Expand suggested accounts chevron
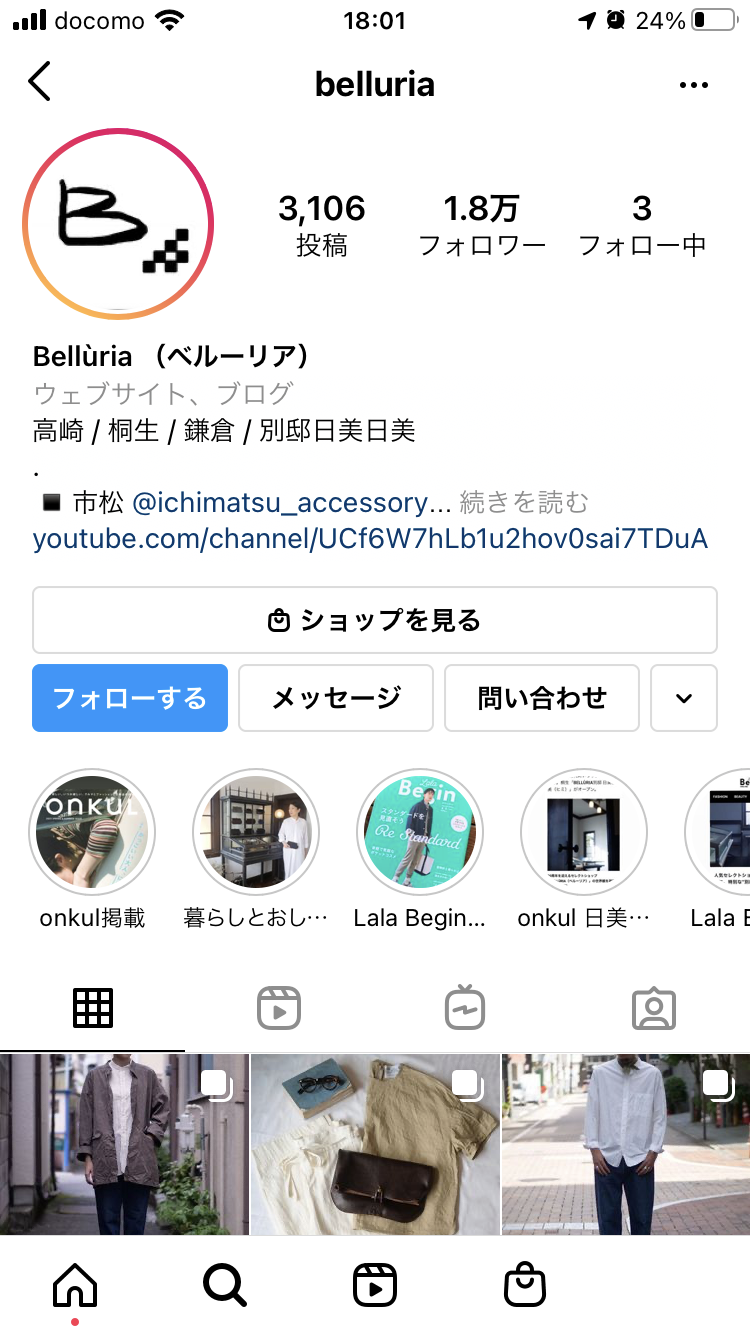This screenshot has height=1334, width=750. click(684, 698)
